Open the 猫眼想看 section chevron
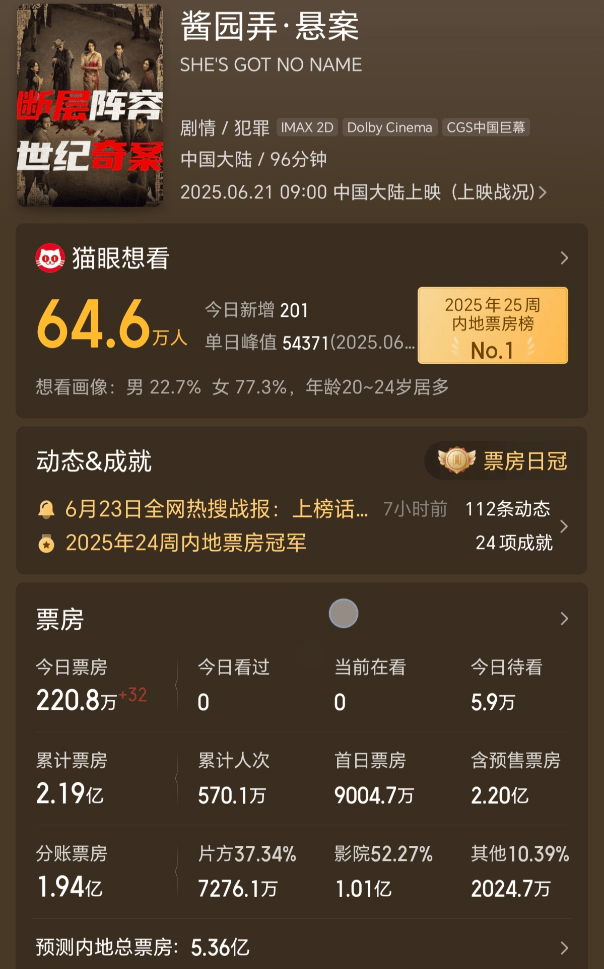604x969 pixels. pos(564,258)
